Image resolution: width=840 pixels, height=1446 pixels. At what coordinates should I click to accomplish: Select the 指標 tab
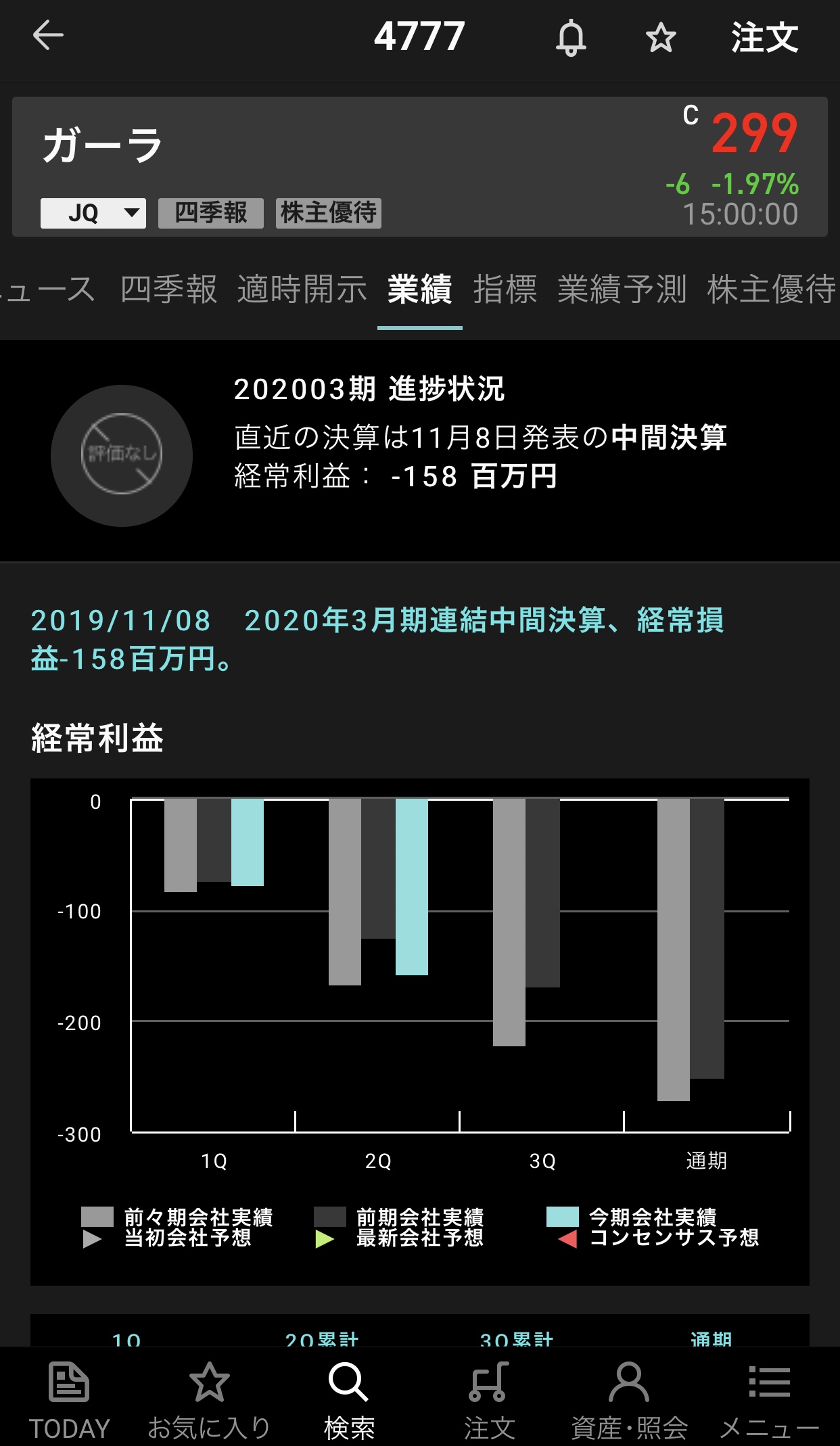[505, 289]
